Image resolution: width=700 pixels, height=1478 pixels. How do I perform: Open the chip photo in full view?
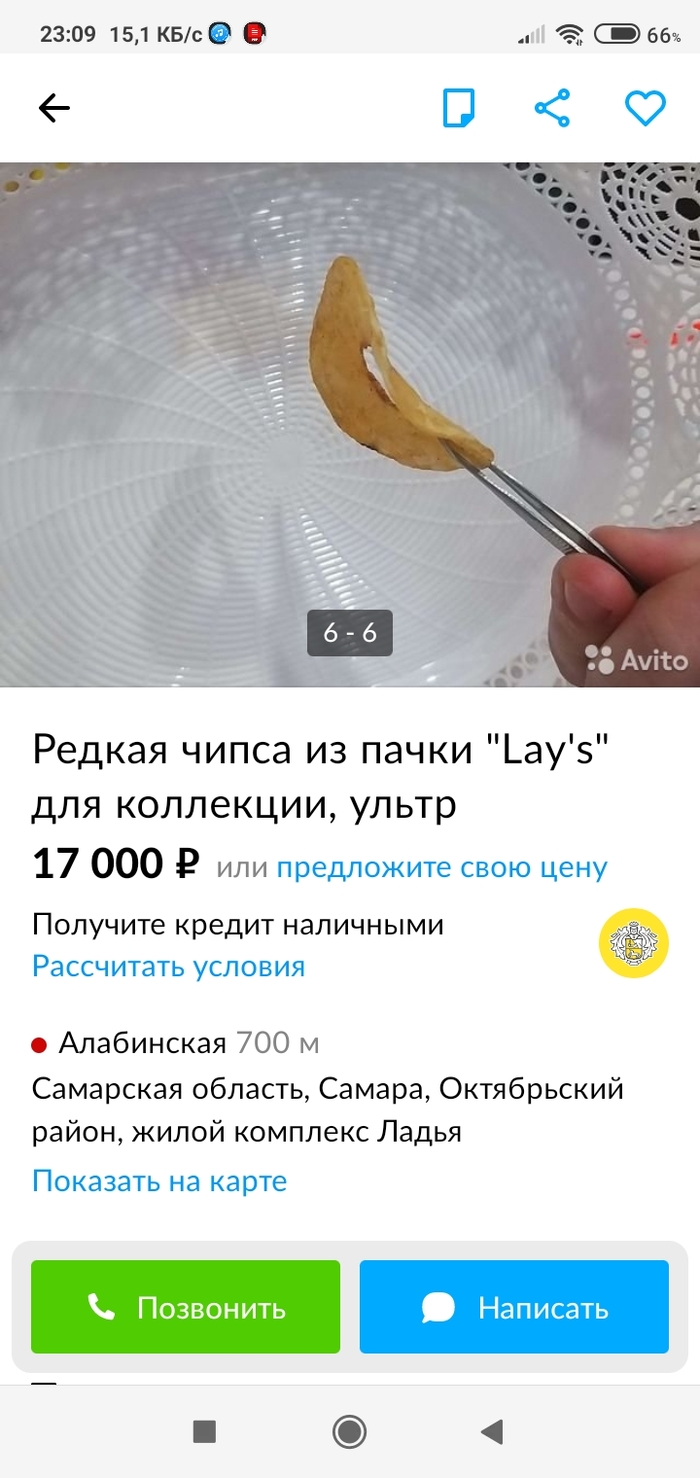(350, 420)
